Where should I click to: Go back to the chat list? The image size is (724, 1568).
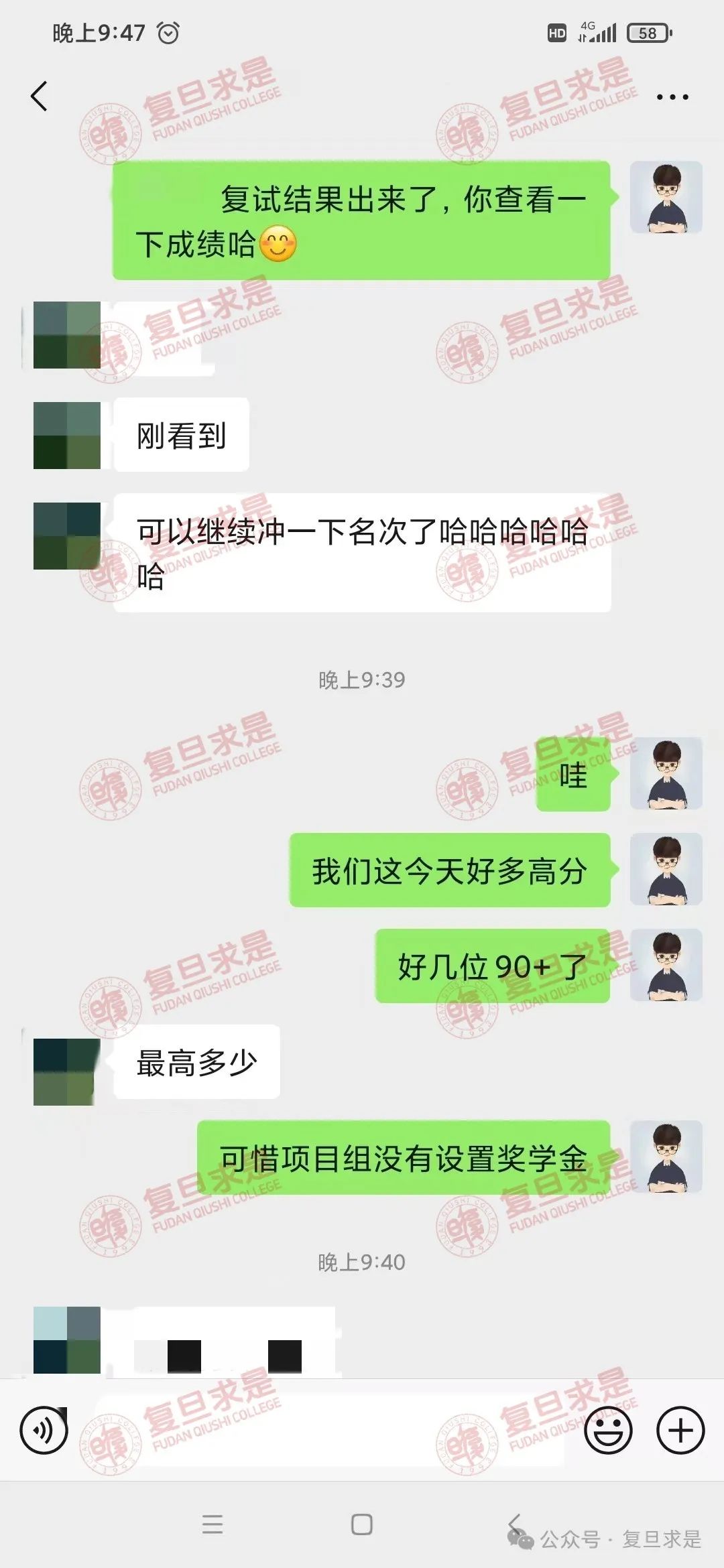point(40,96)
